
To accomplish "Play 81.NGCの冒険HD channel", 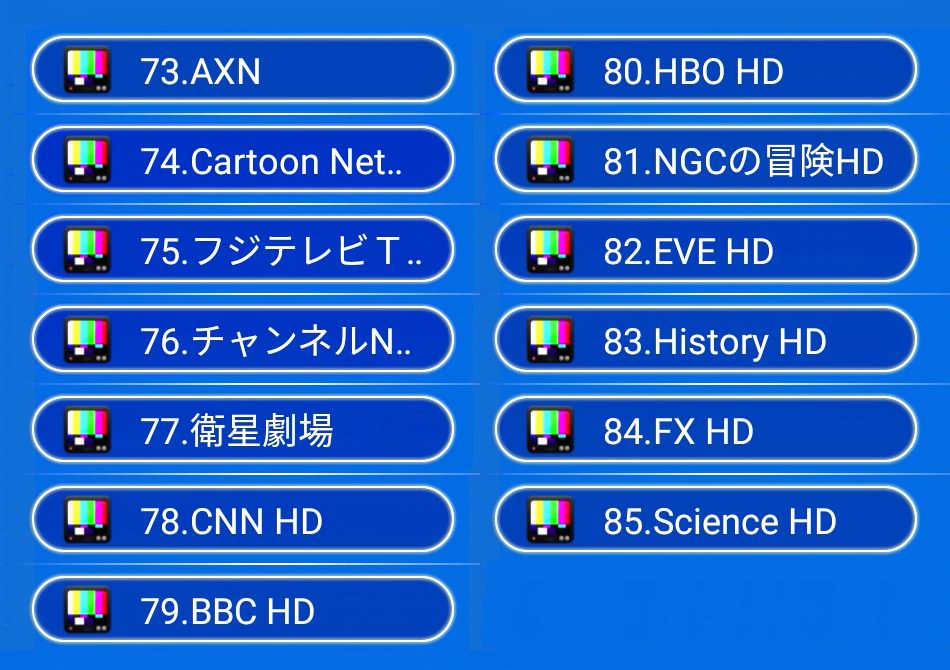I will tap(705, 161).
